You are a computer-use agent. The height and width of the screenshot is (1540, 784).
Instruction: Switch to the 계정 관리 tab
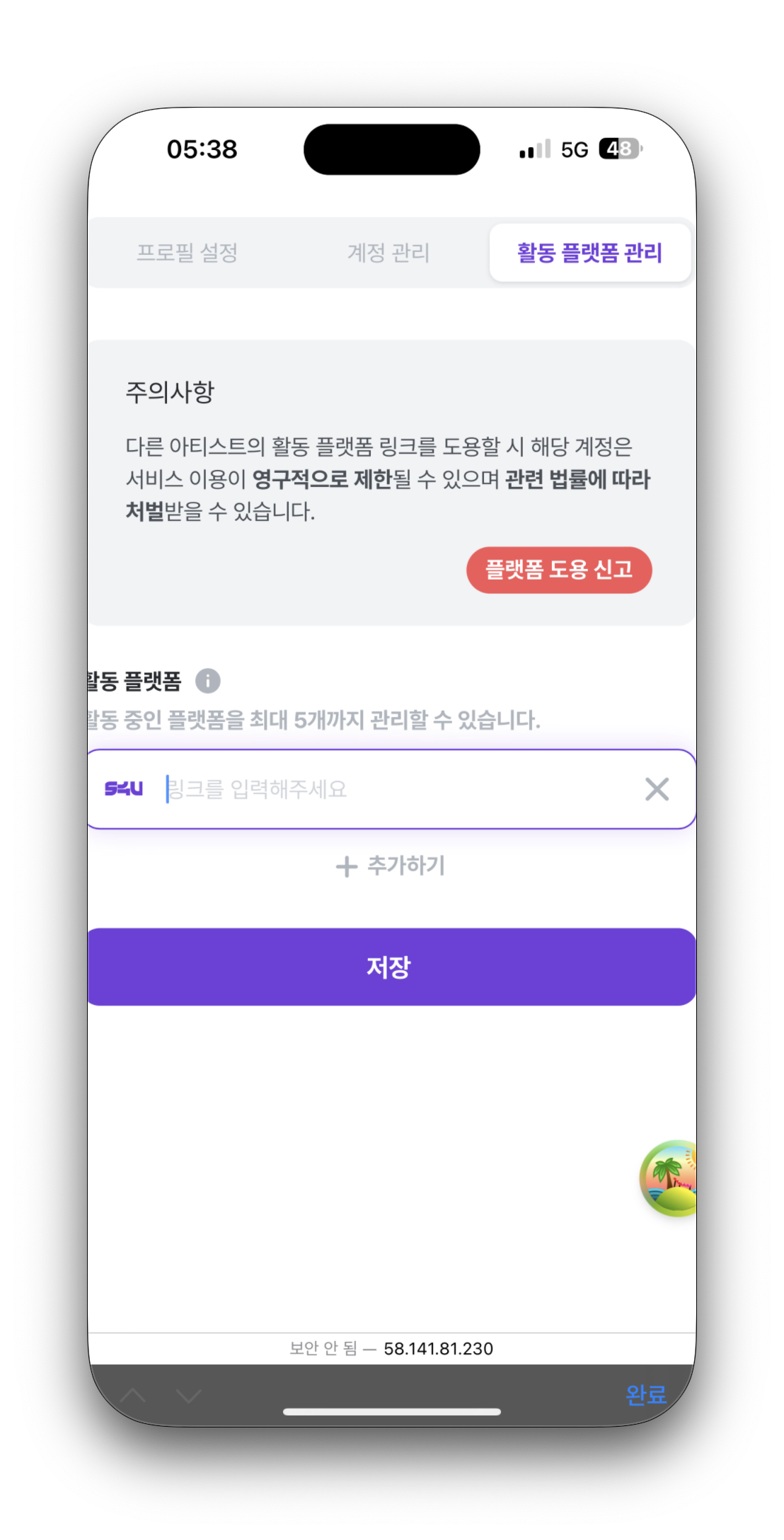388,253
